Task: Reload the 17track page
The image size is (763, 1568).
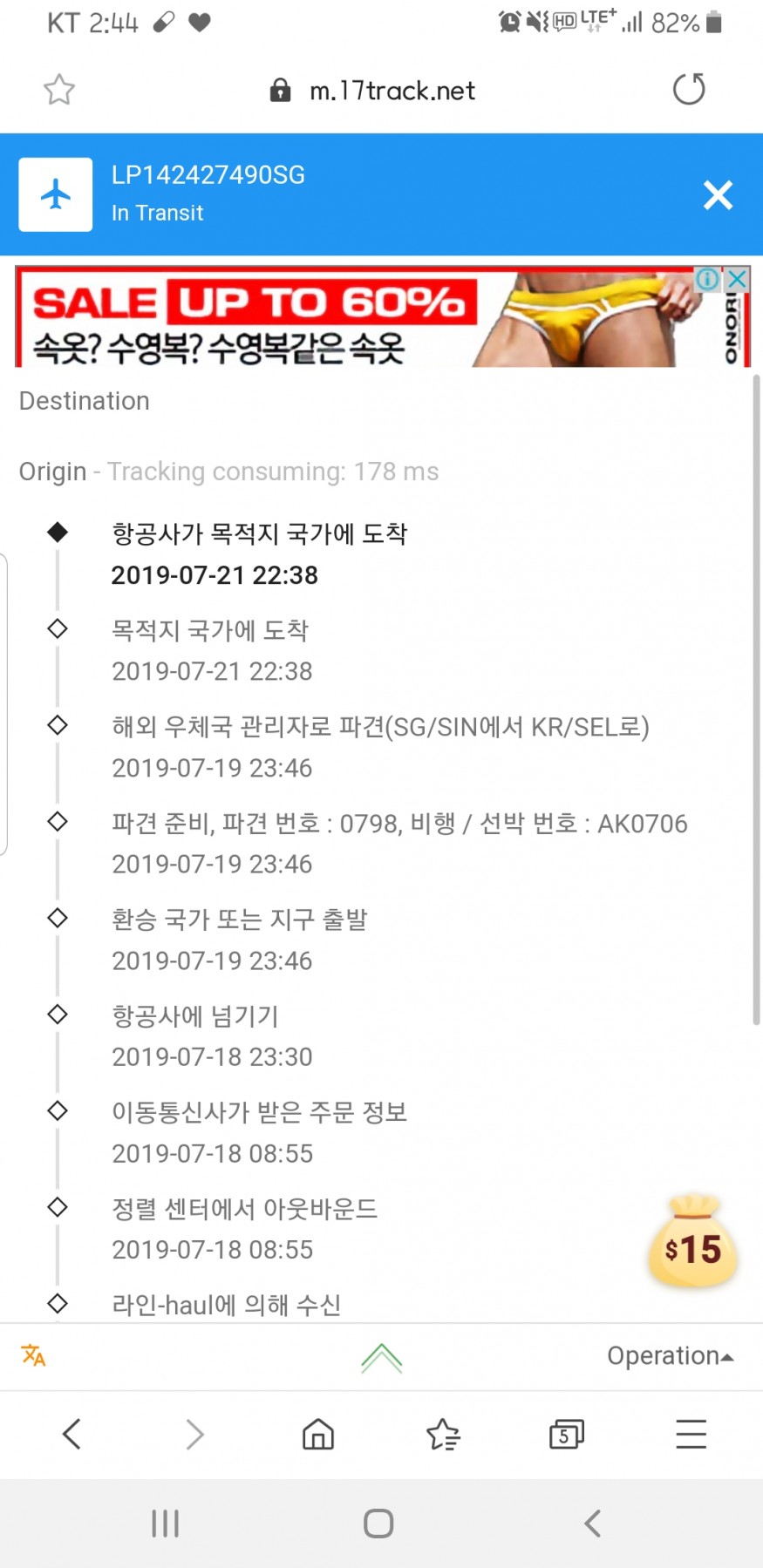Action: pyautogui.click(x=689, y=89)
